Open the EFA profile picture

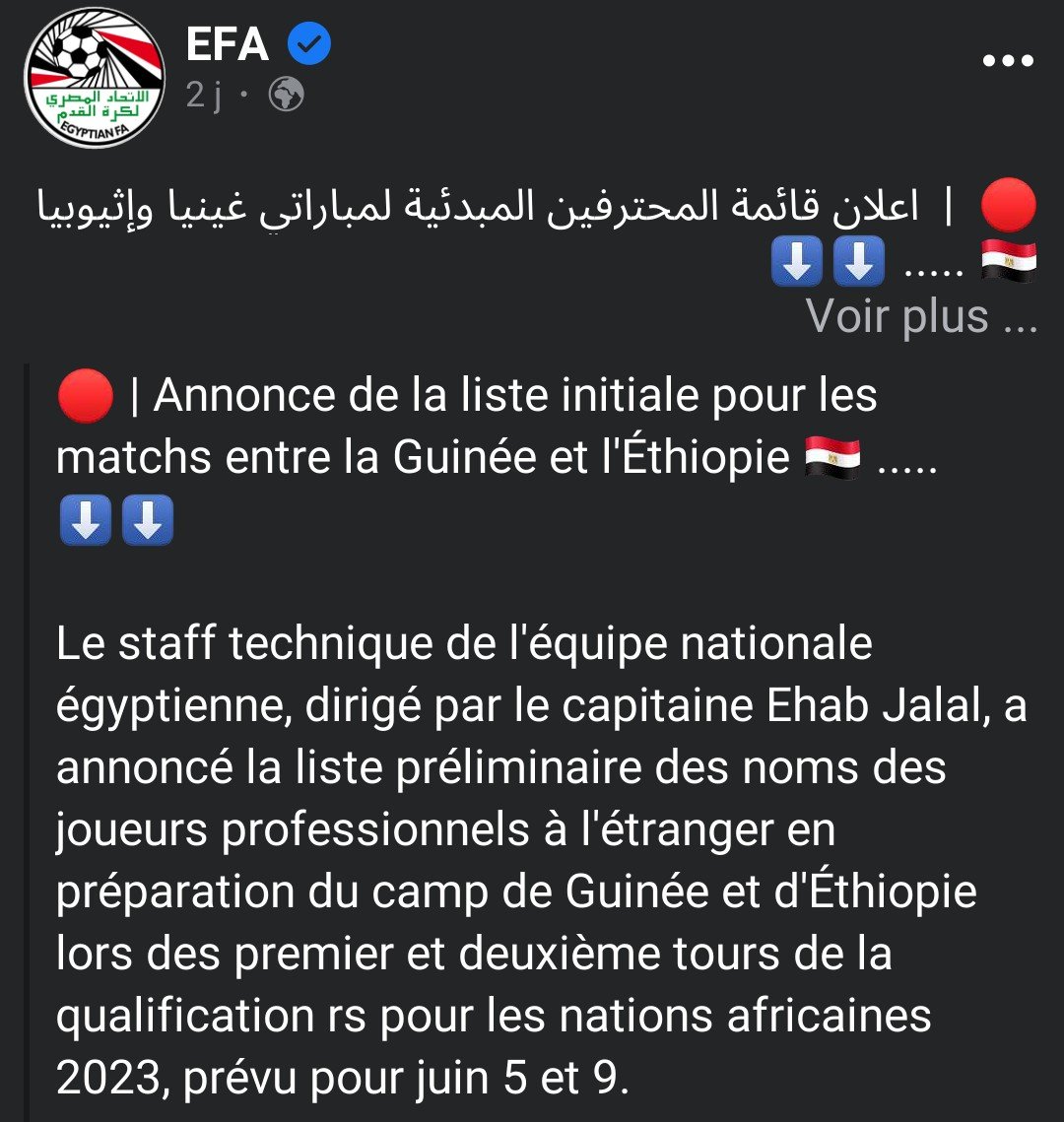96,78
